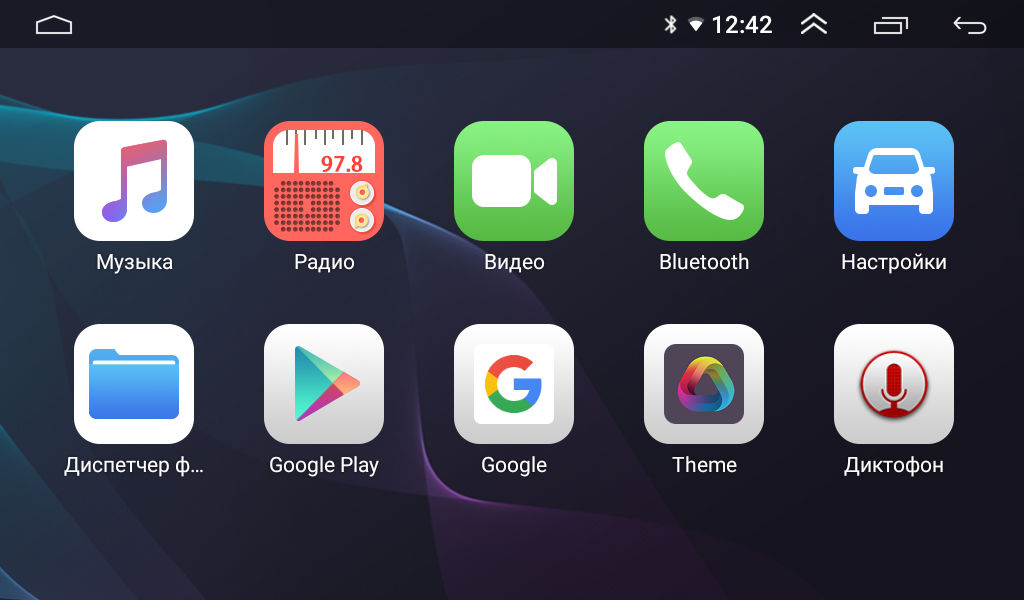The width and height of the screenshot is (1024, 600).
Task: Open Диспетчер файлов file manager
Action: pyautogui.click(x=134, y=384)
